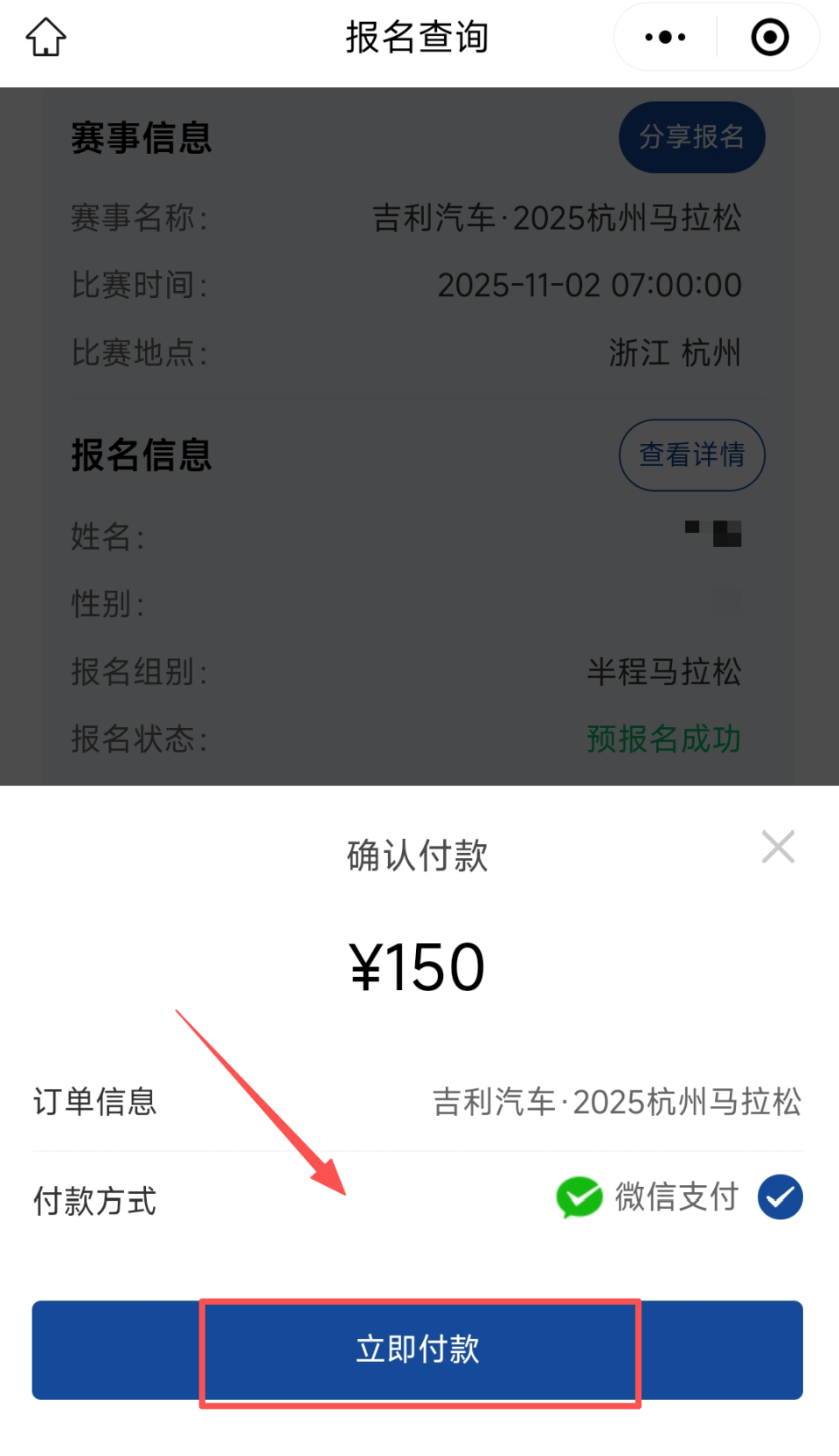
Task: Toggle the blue payment method checkmark
Action: click(x=780, y=1197)
